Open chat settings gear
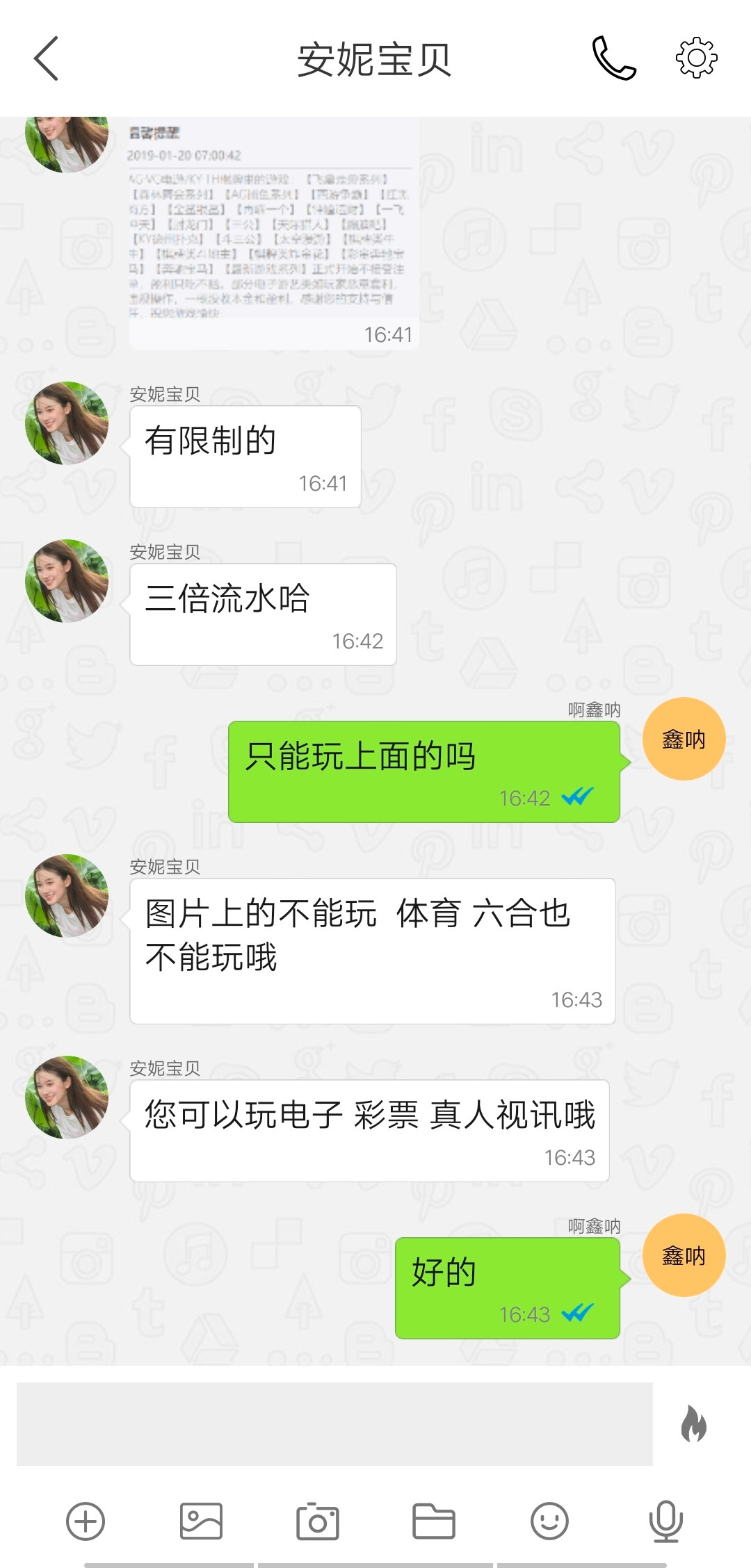 tap(697, 58)
